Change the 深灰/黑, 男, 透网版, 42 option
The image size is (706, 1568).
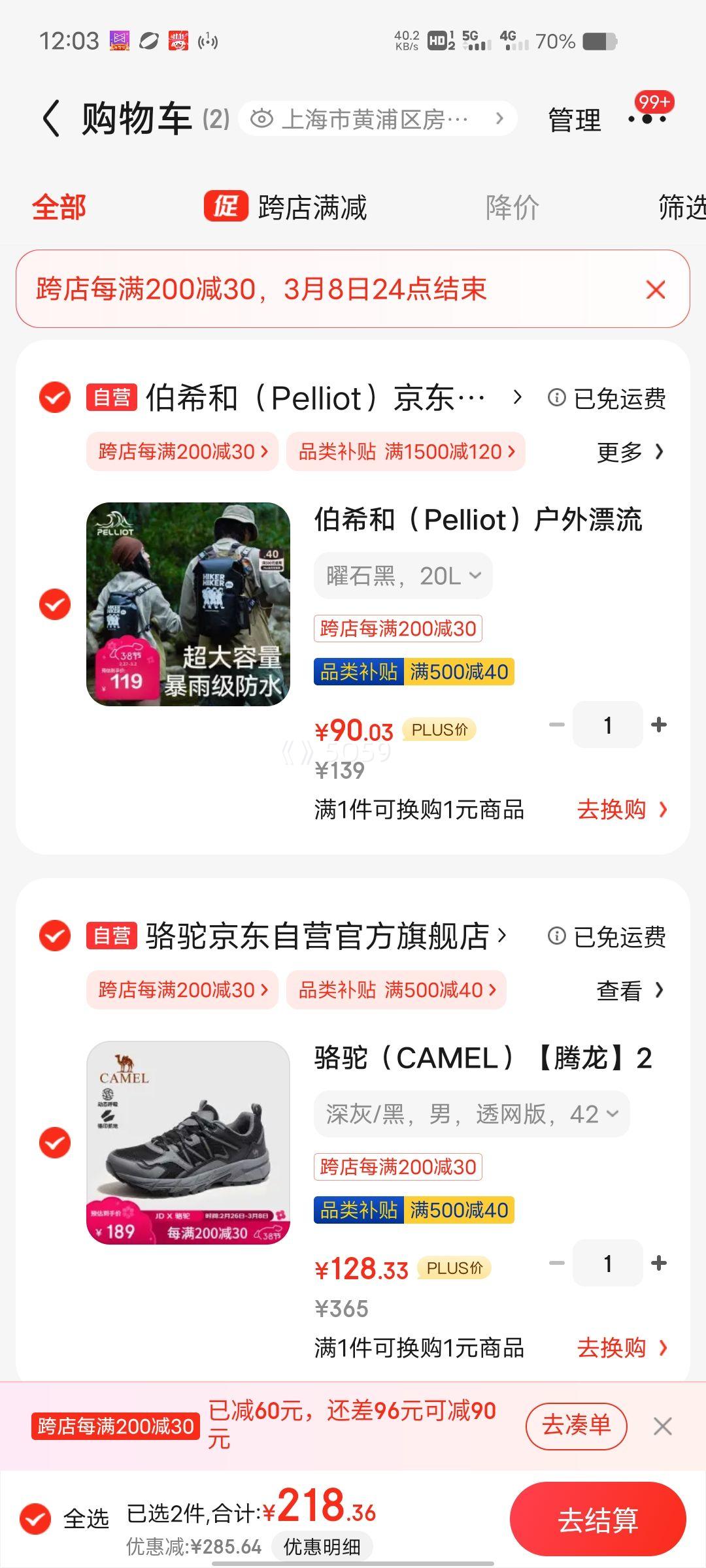[x=471, y=1114]
